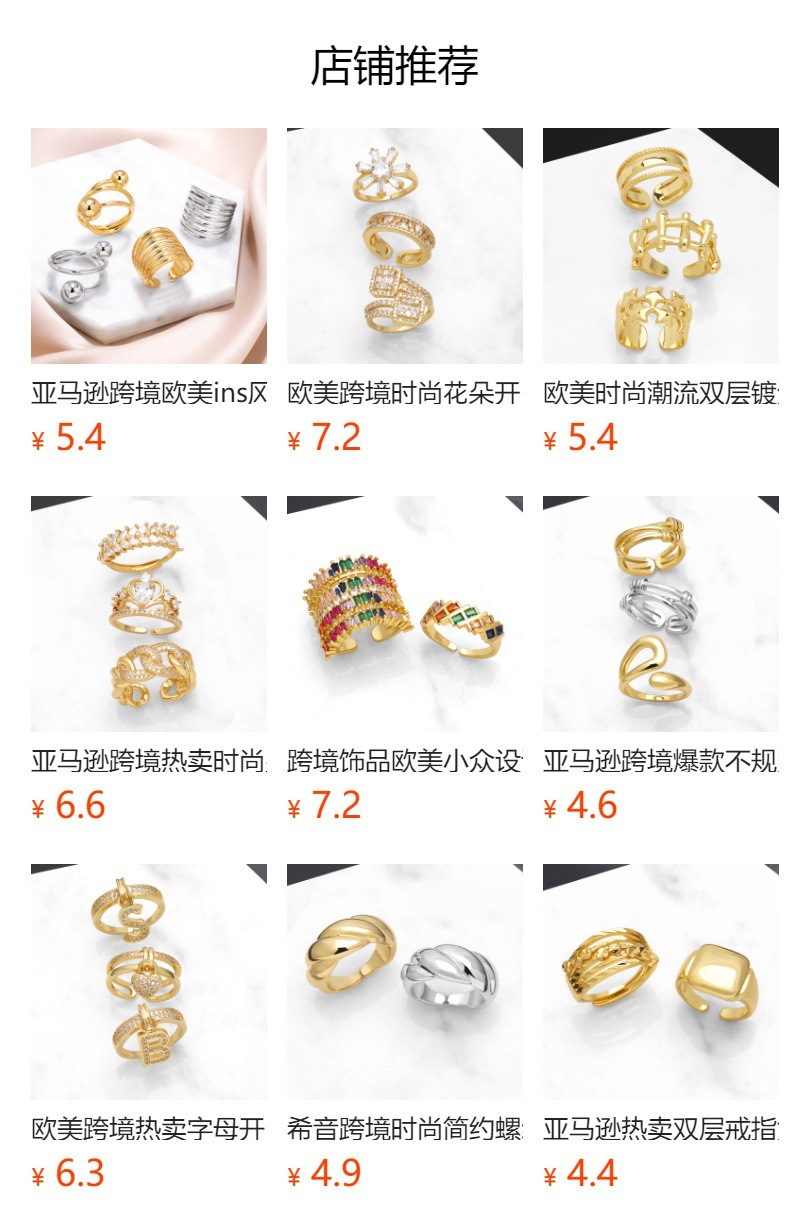Open the 亚马逊跨境欧美ins风 ring listing at ¥5.4
This screenshot has width=790, height=1232.
(148, 246)
